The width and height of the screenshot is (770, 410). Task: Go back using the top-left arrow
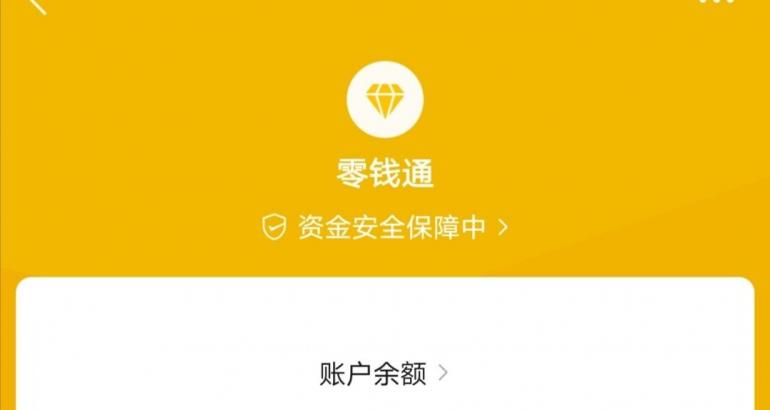(38, 5)
